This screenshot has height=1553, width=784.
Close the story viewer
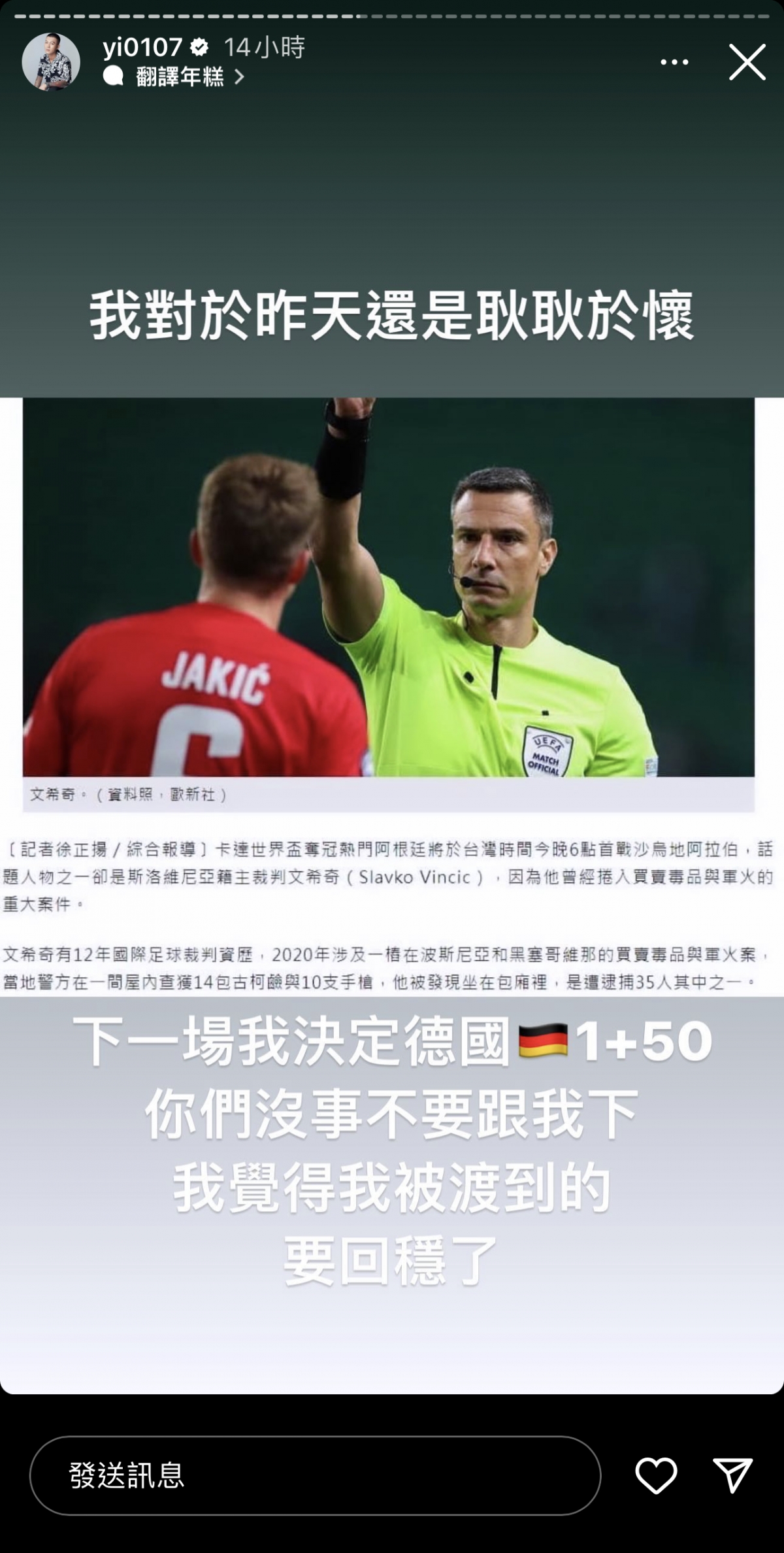pyautogui.click(x=747, y=63)
